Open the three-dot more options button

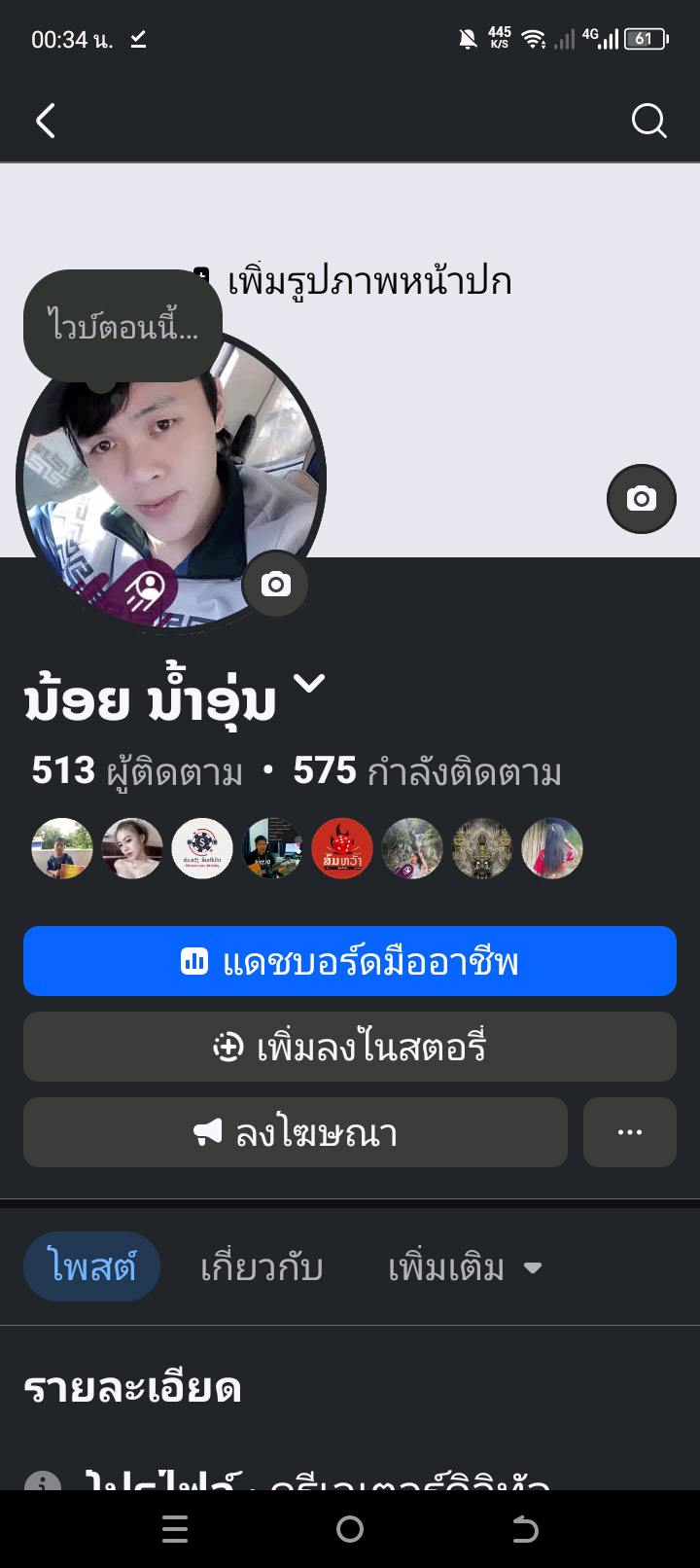coord(630,1132)
